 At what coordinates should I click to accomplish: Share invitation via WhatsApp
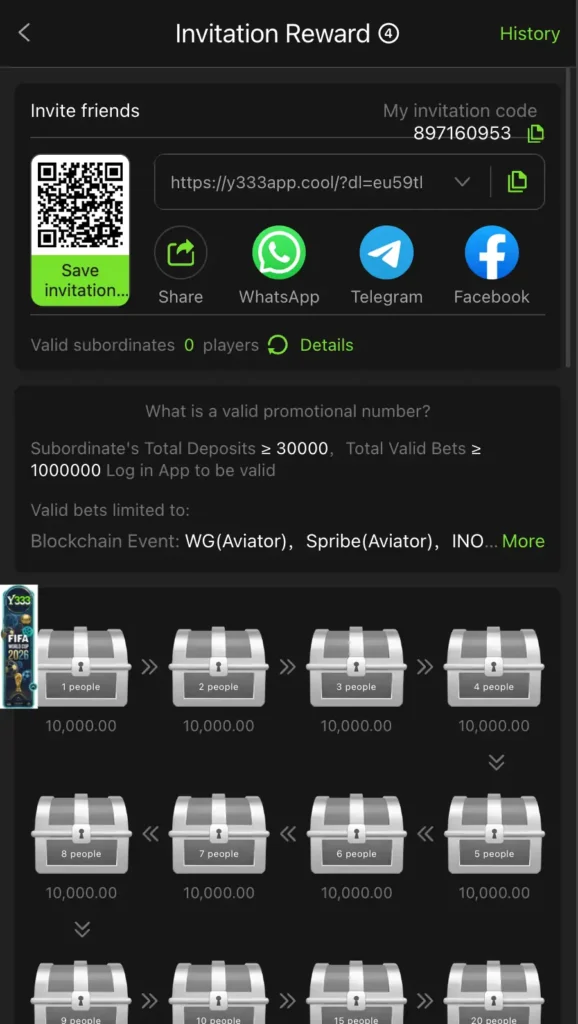[x=279, y=252]
